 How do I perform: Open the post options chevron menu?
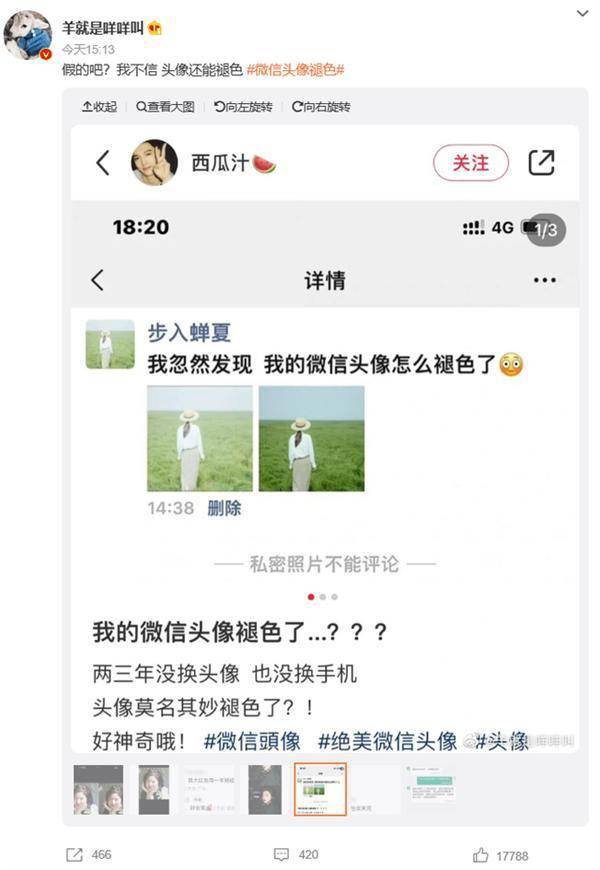pyautogui.click(x=582, y=13)
